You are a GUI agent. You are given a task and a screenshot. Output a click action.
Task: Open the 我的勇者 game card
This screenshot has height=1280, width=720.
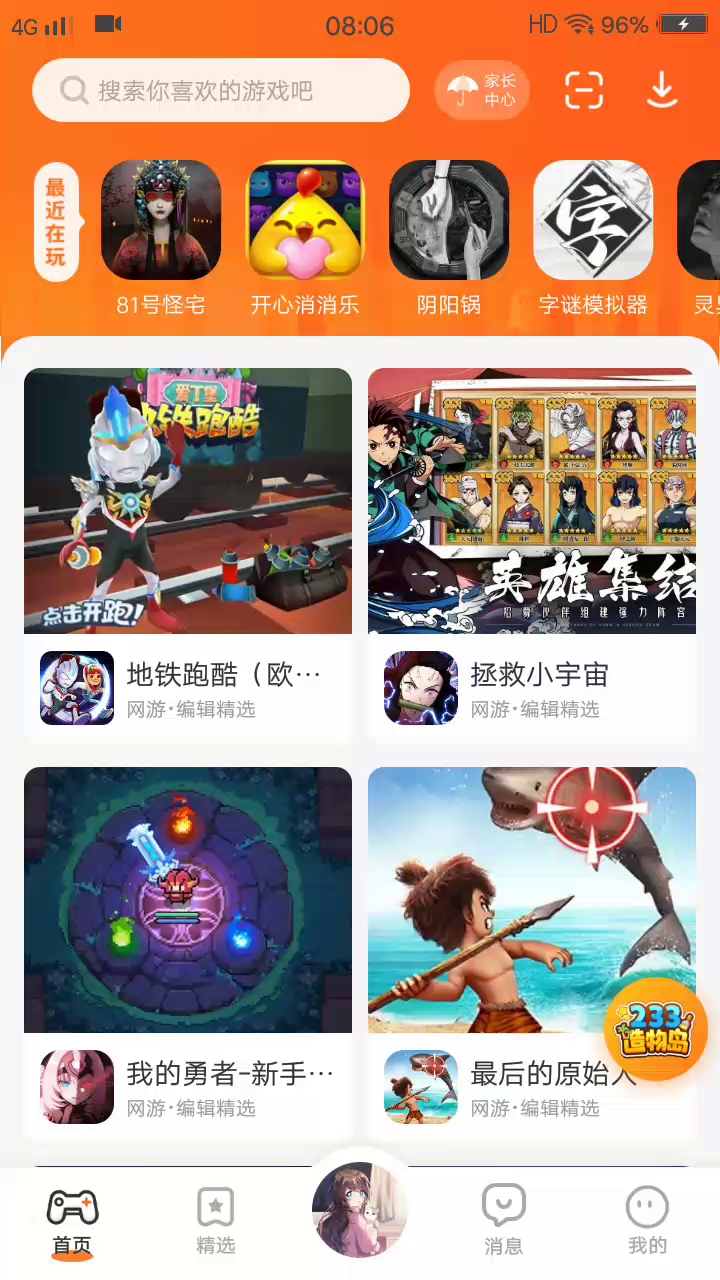pyautogui.click(x=188, y=950)
